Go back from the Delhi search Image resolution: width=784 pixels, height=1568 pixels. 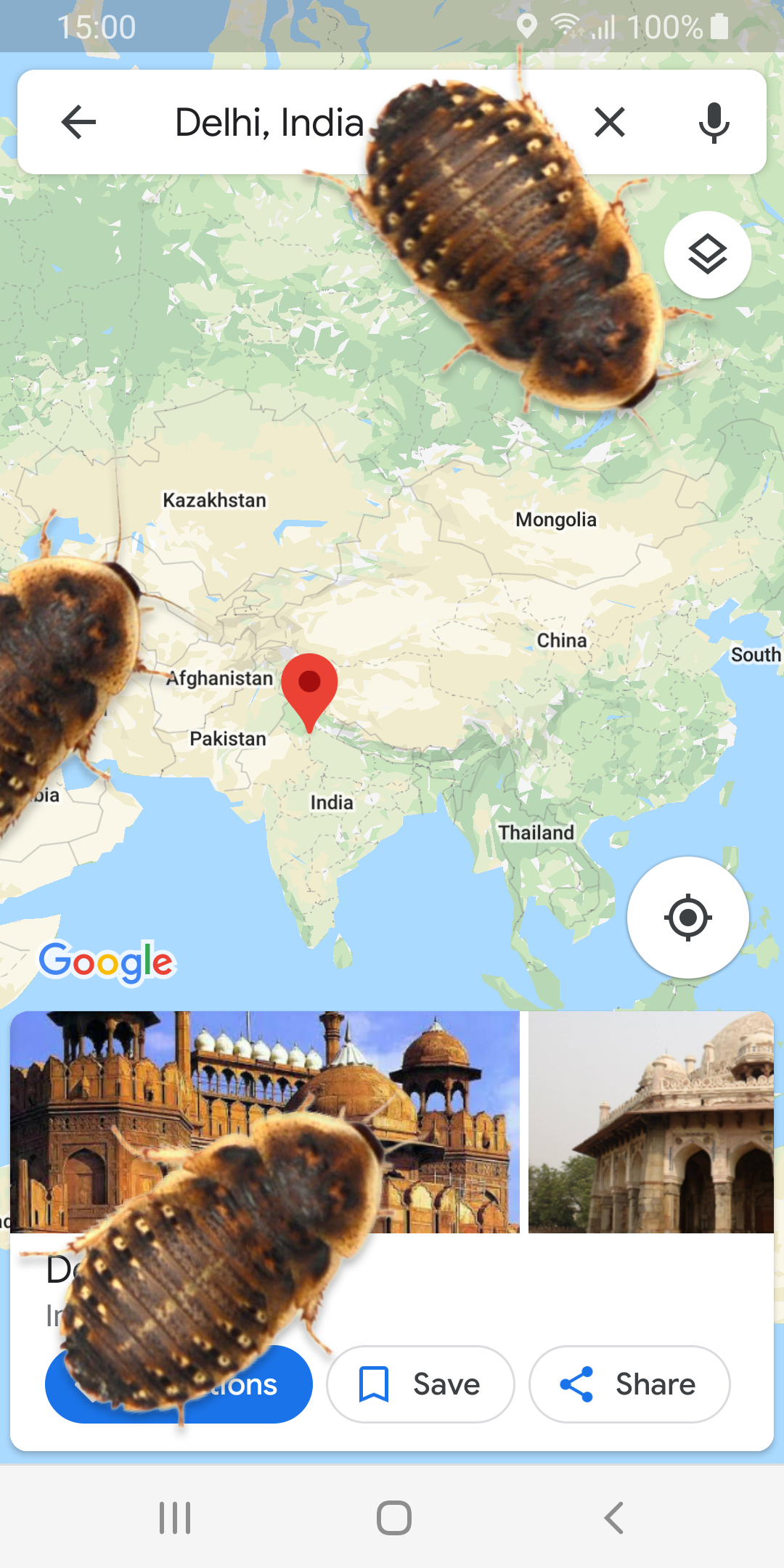78,122
